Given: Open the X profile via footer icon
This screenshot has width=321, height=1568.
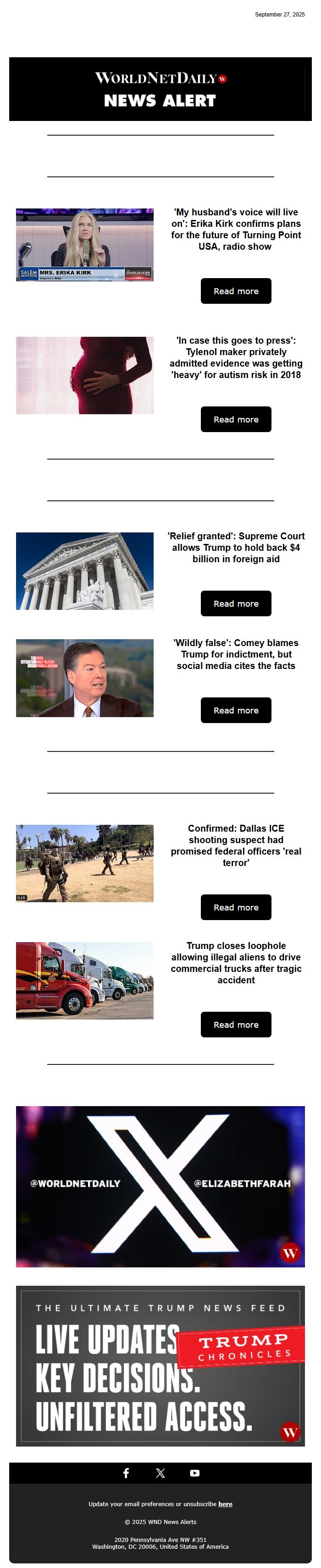Looking at the screenshot, I should click(160, 1473).
